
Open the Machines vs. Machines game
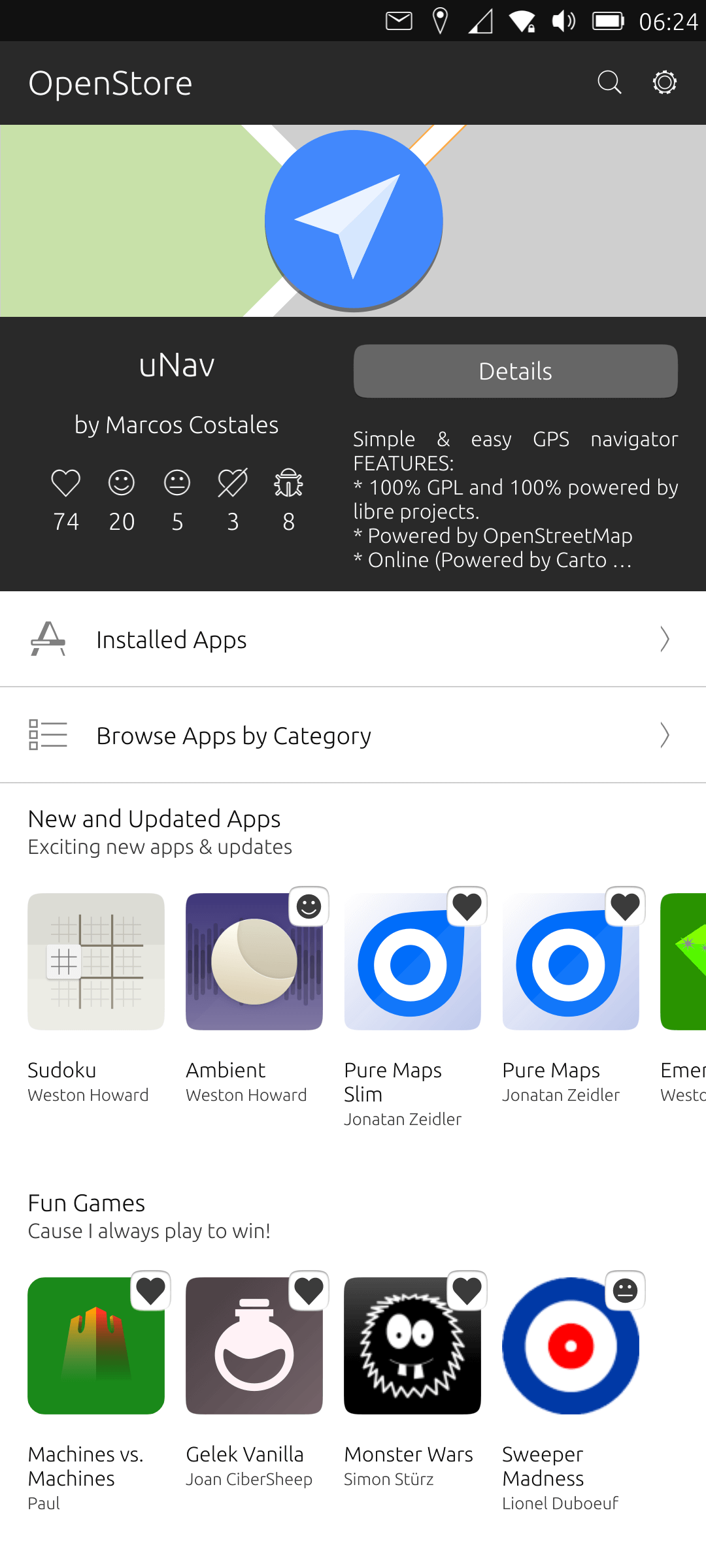pos(96,1346)
